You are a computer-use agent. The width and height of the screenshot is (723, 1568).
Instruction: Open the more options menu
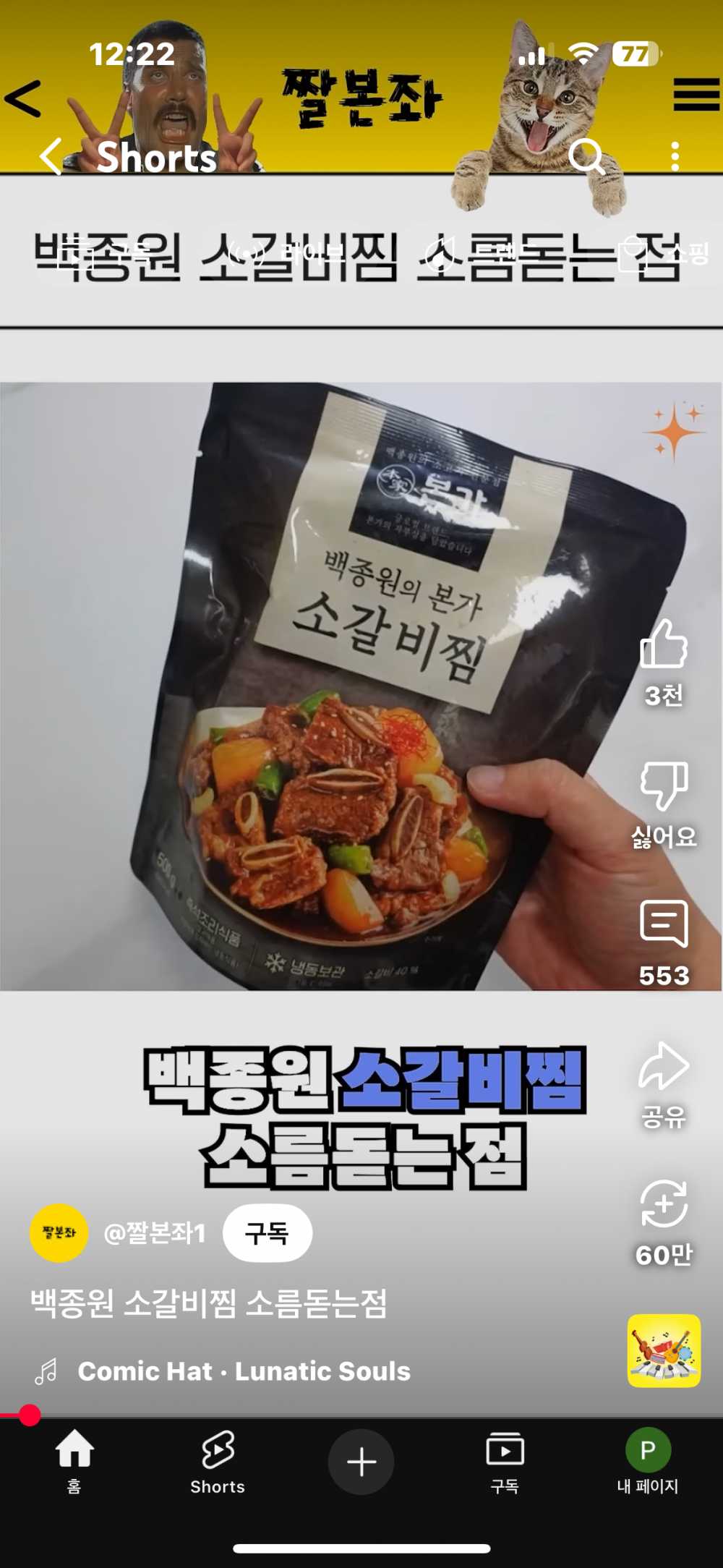click(675, 156)
